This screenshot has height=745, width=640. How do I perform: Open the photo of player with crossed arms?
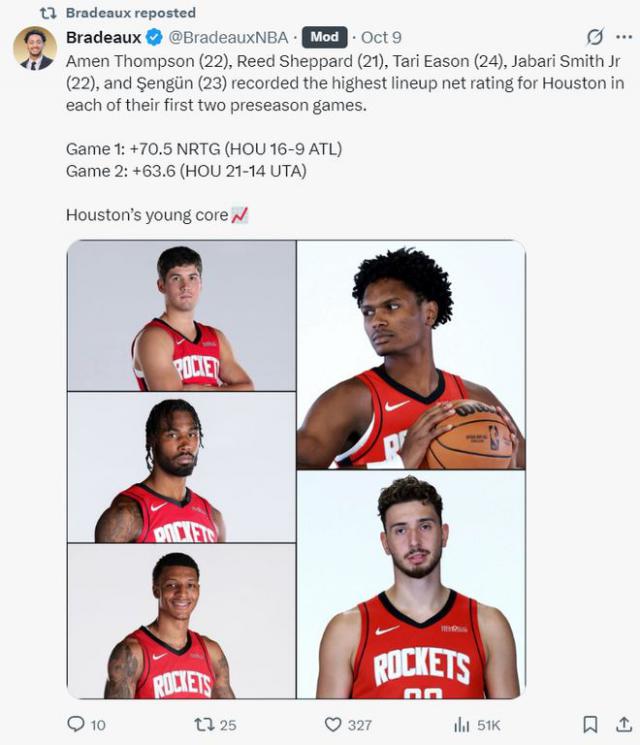tap(181, 316)
